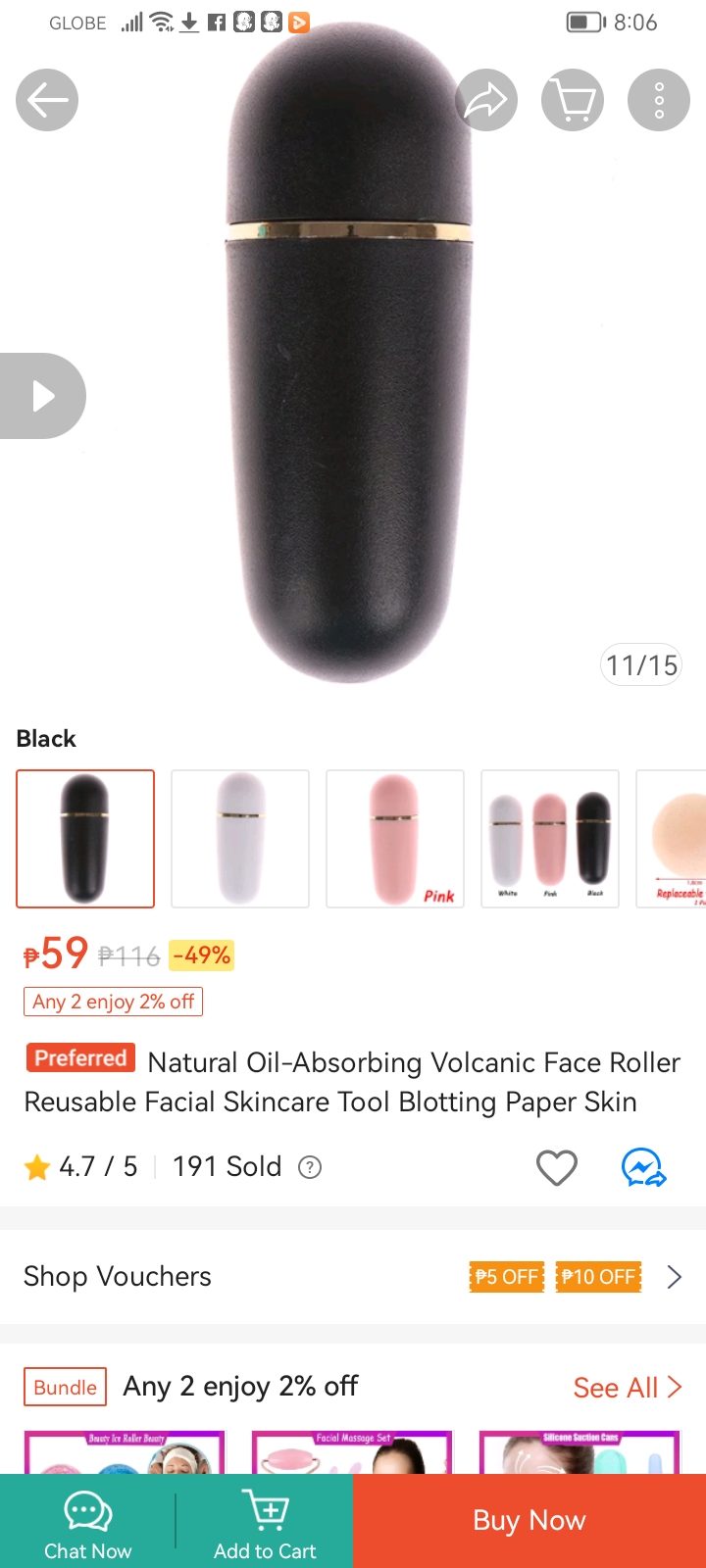Image resolution: width=706 pixels, height=1568 pixels.
Task: Select the white roller variant thumbnail
Action: click(x=240, y=839)
